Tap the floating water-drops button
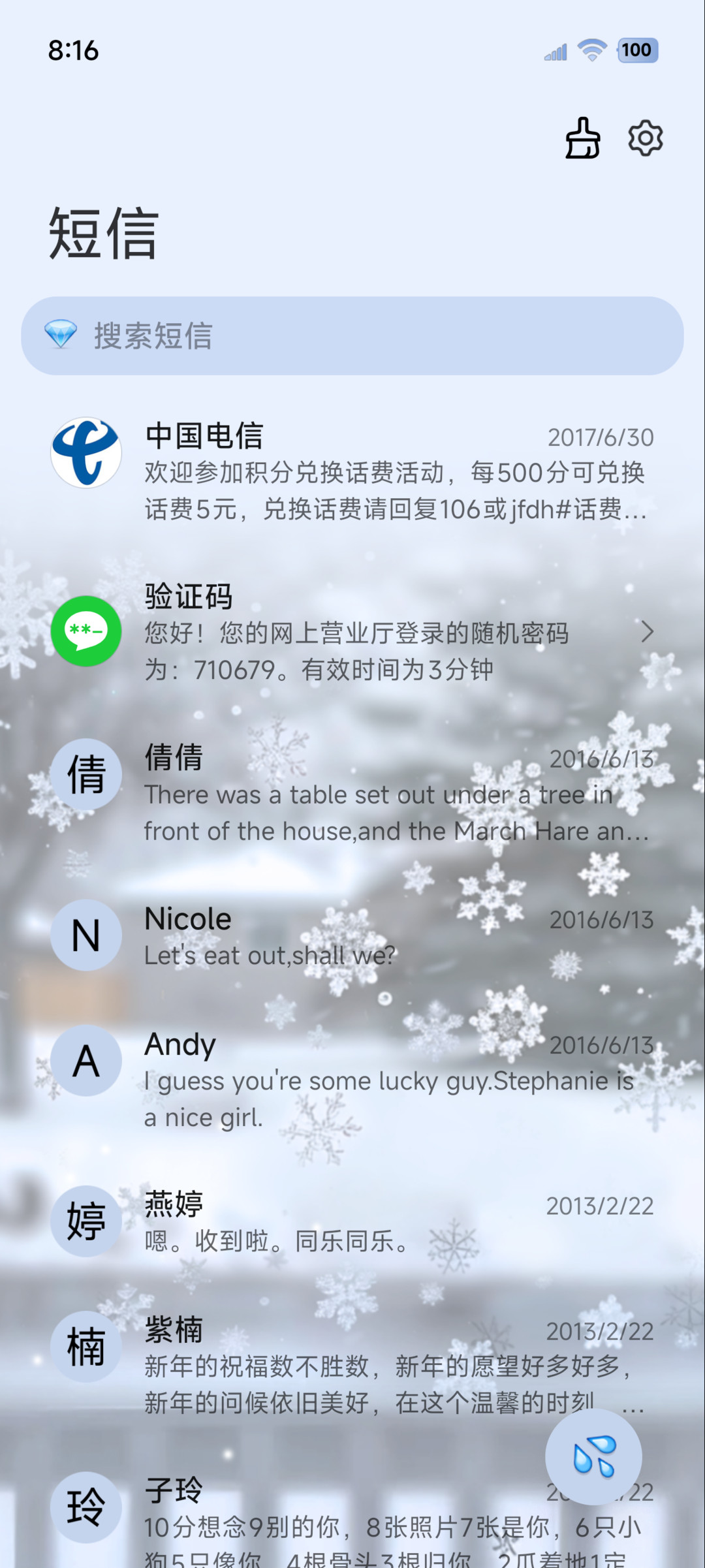This screenshot has width=705, height=1568. tap(593, 1456)
